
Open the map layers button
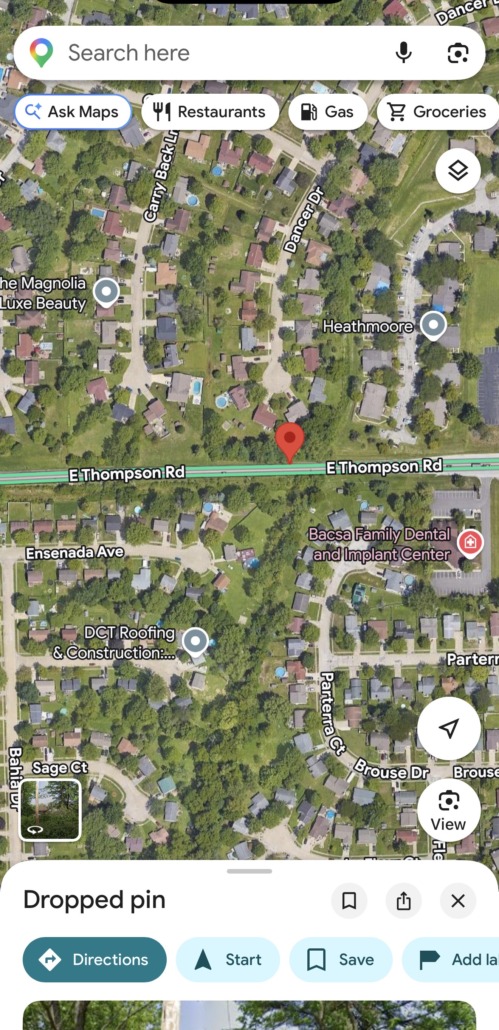(458, 171)
